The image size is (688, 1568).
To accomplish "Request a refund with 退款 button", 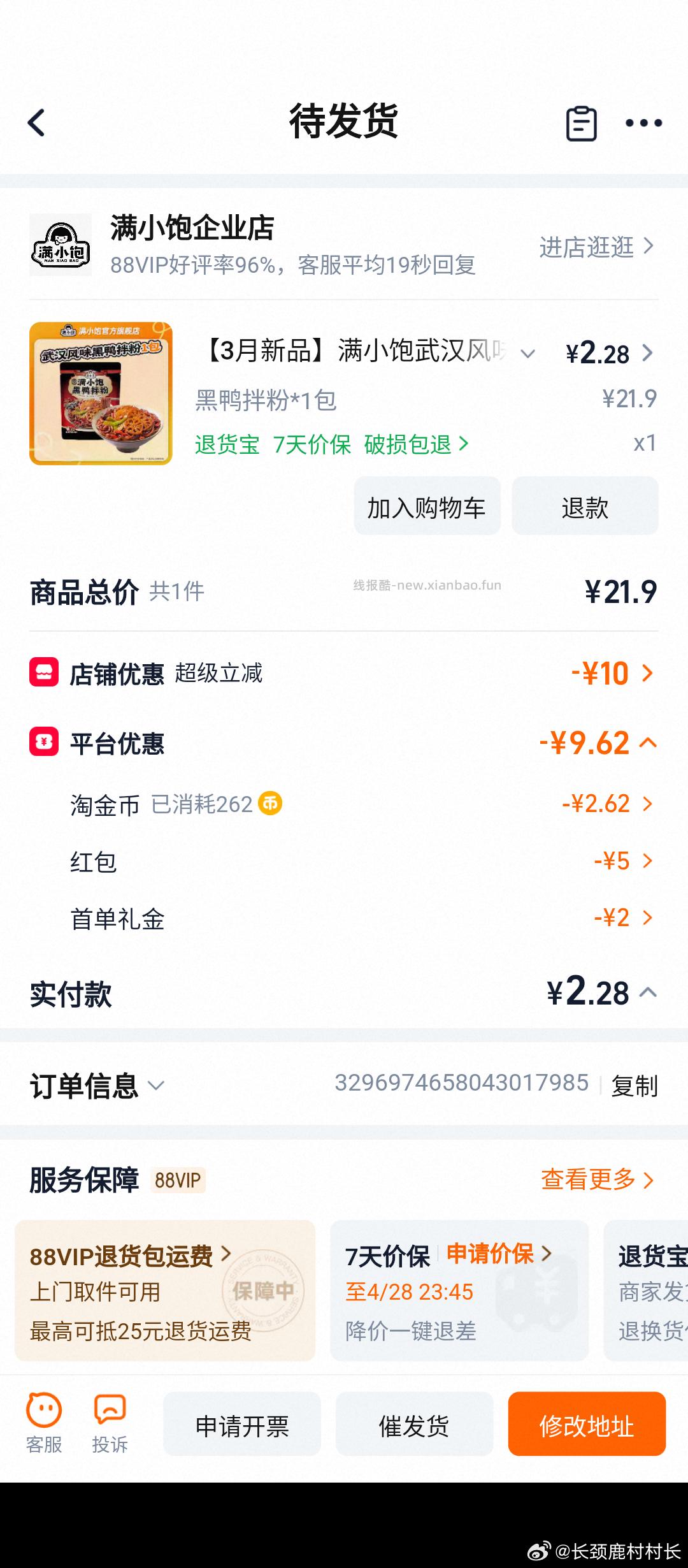I will click(584, 505).
